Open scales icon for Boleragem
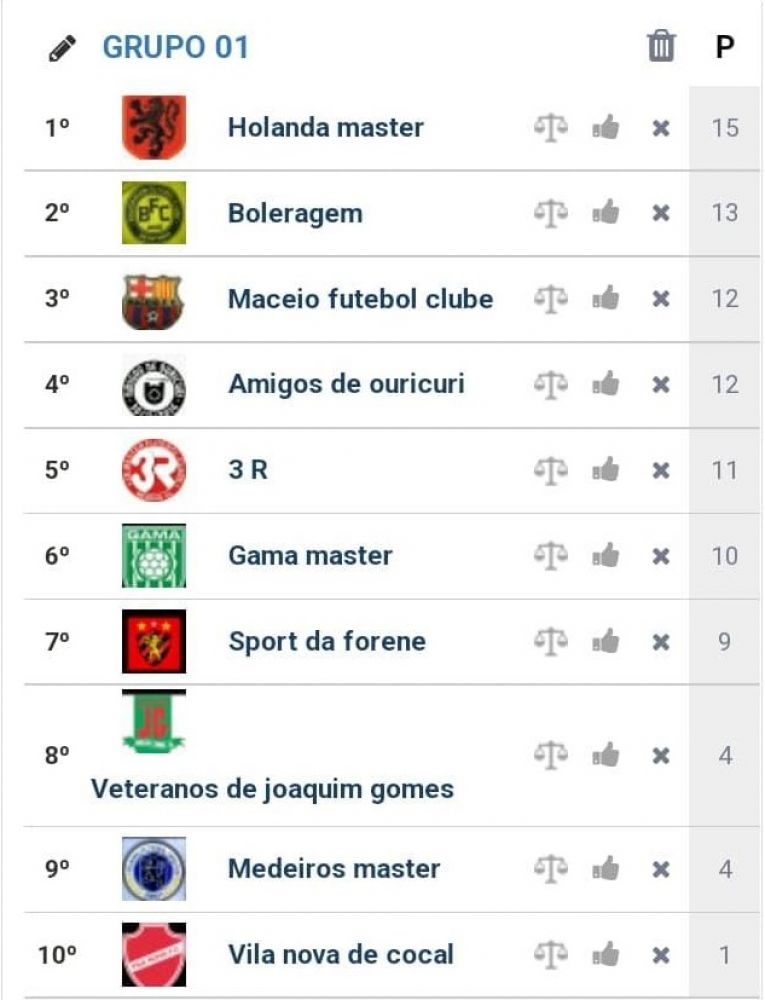 (x=550, y=213)
